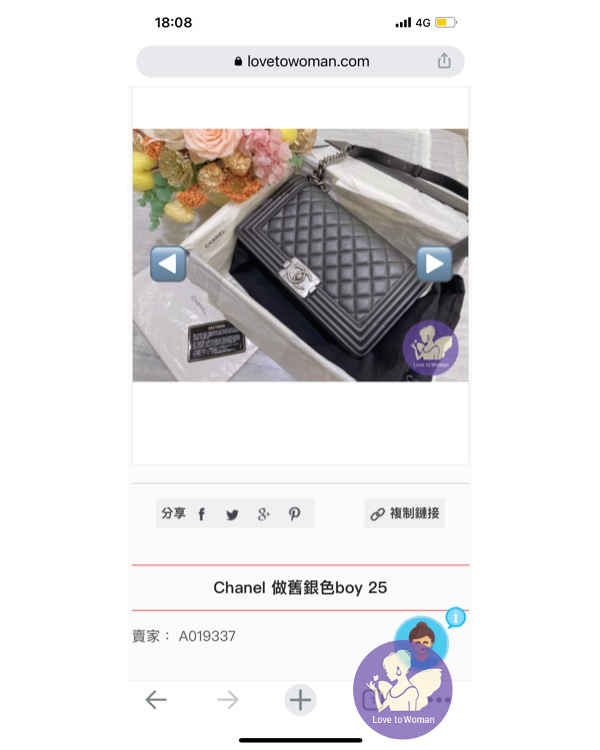Open a new browser tab
The height and width of the screenshot is (750, 600).
[x=300, y=700]
